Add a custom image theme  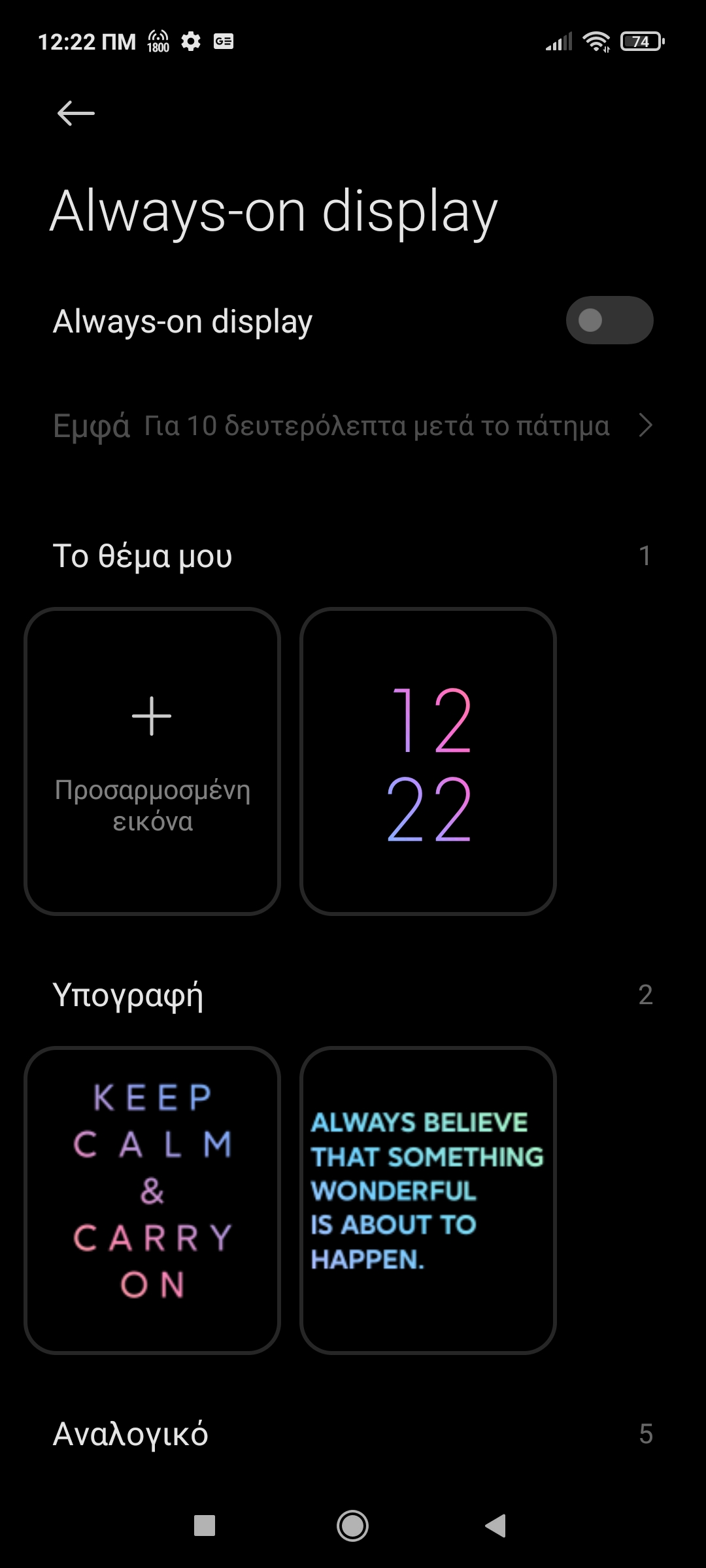coord(152,761)
